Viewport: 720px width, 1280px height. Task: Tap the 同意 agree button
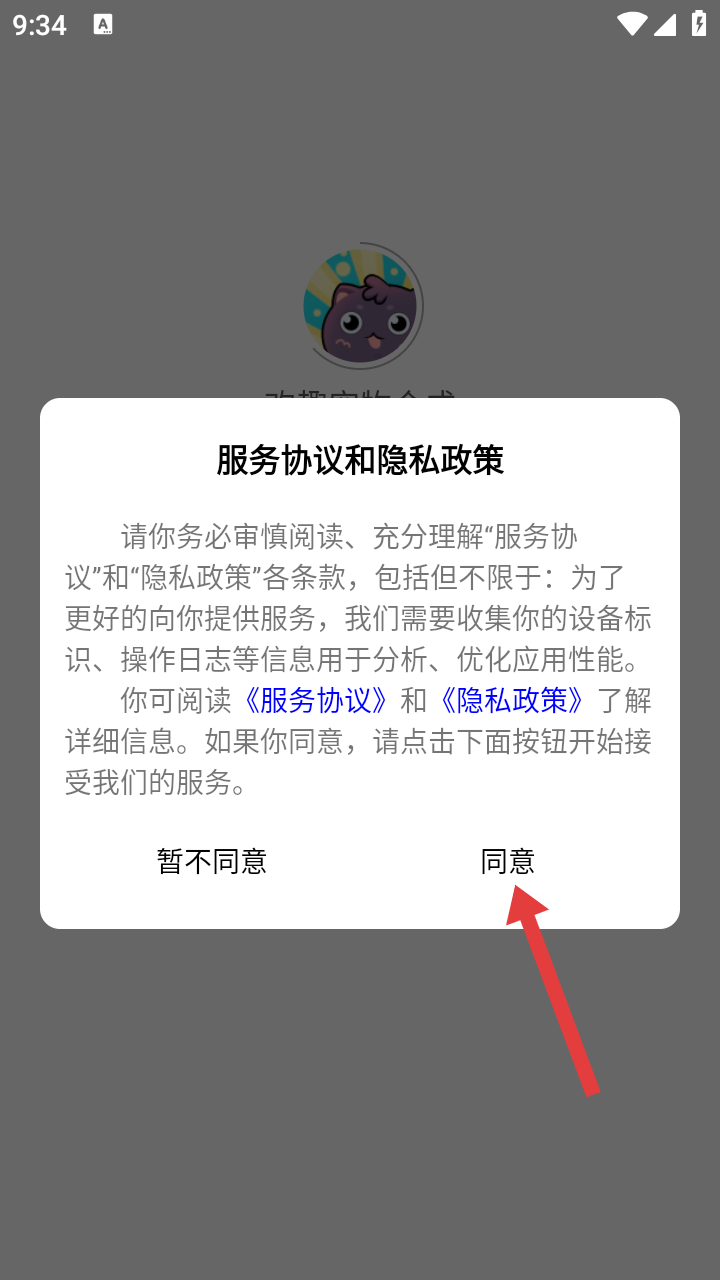pos(508,861)
